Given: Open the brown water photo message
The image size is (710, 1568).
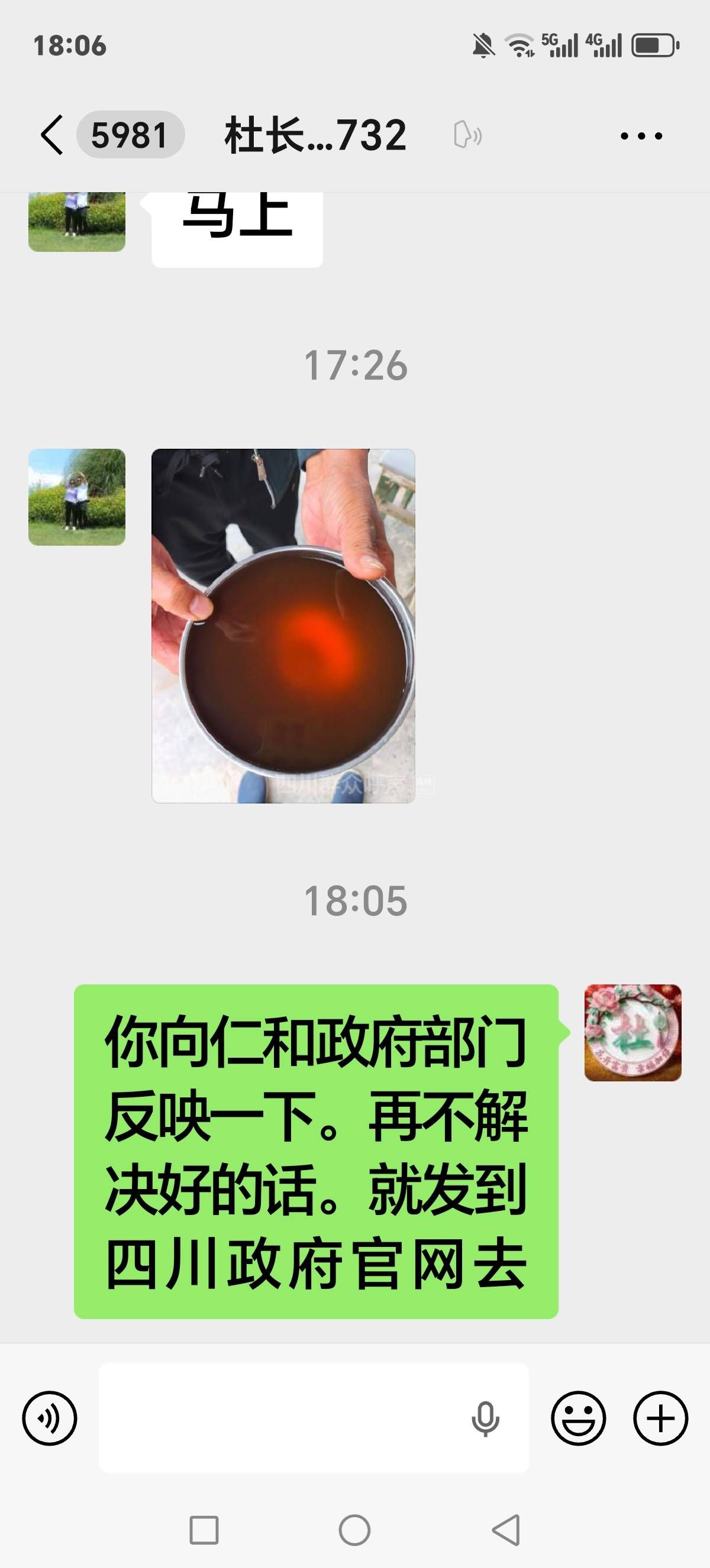Looking at the screenshot, I should point(283,626).
